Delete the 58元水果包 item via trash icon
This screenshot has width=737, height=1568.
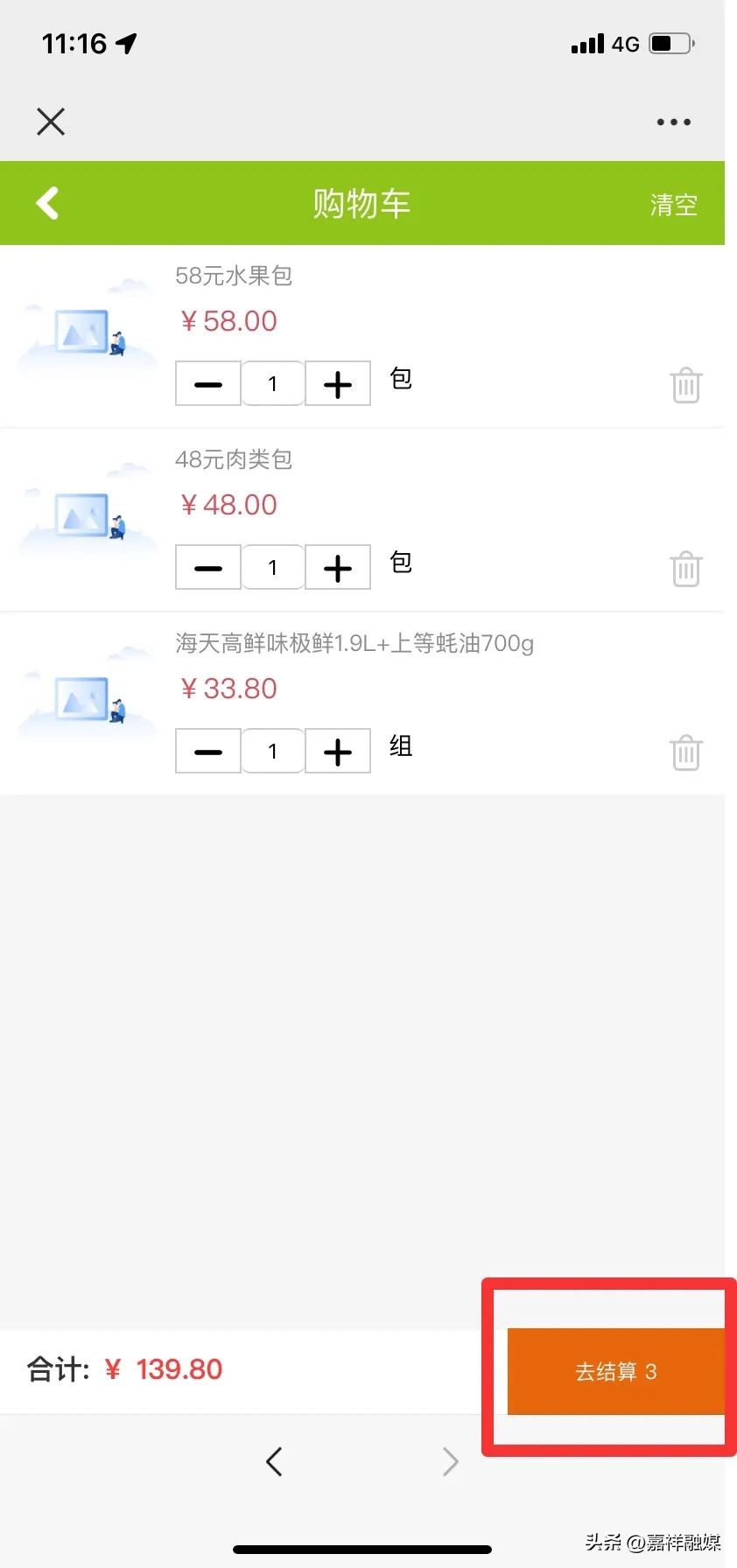point(686,385)
